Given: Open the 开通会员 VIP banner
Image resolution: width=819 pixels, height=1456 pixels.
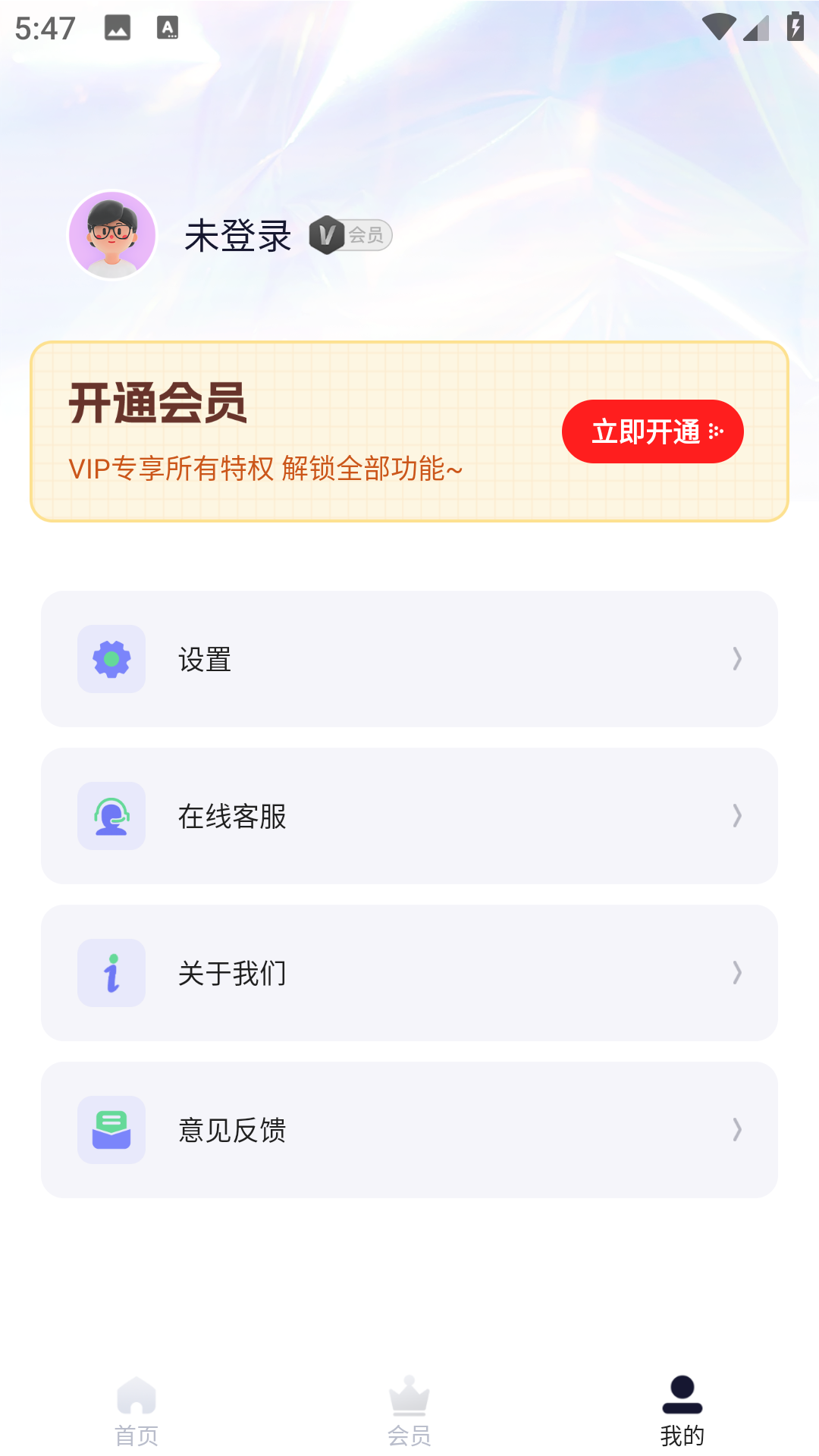Looking at the screenshot, I should point(409,431).
